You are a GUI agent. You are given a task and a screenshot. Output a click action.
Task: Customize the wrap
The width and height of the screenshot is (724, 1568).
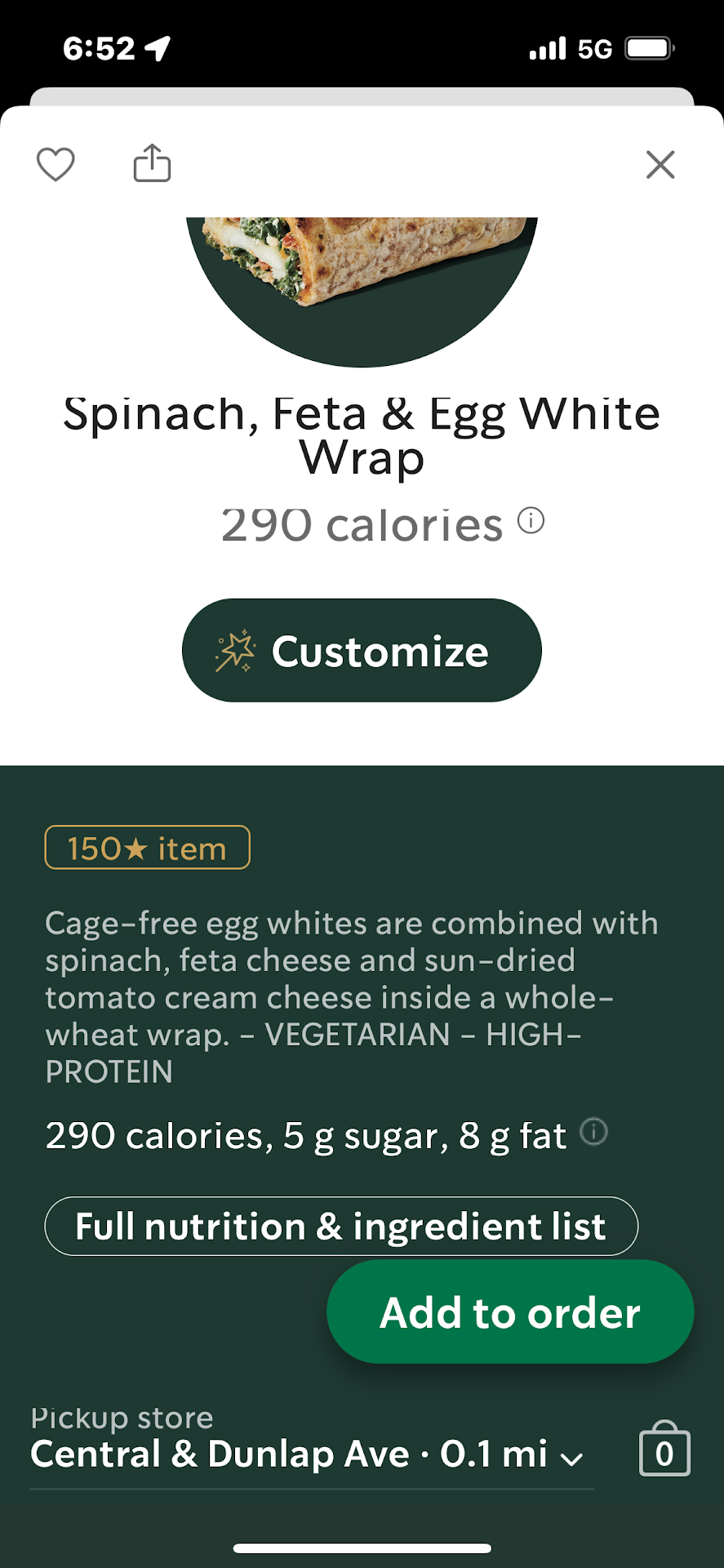(362, 650)
